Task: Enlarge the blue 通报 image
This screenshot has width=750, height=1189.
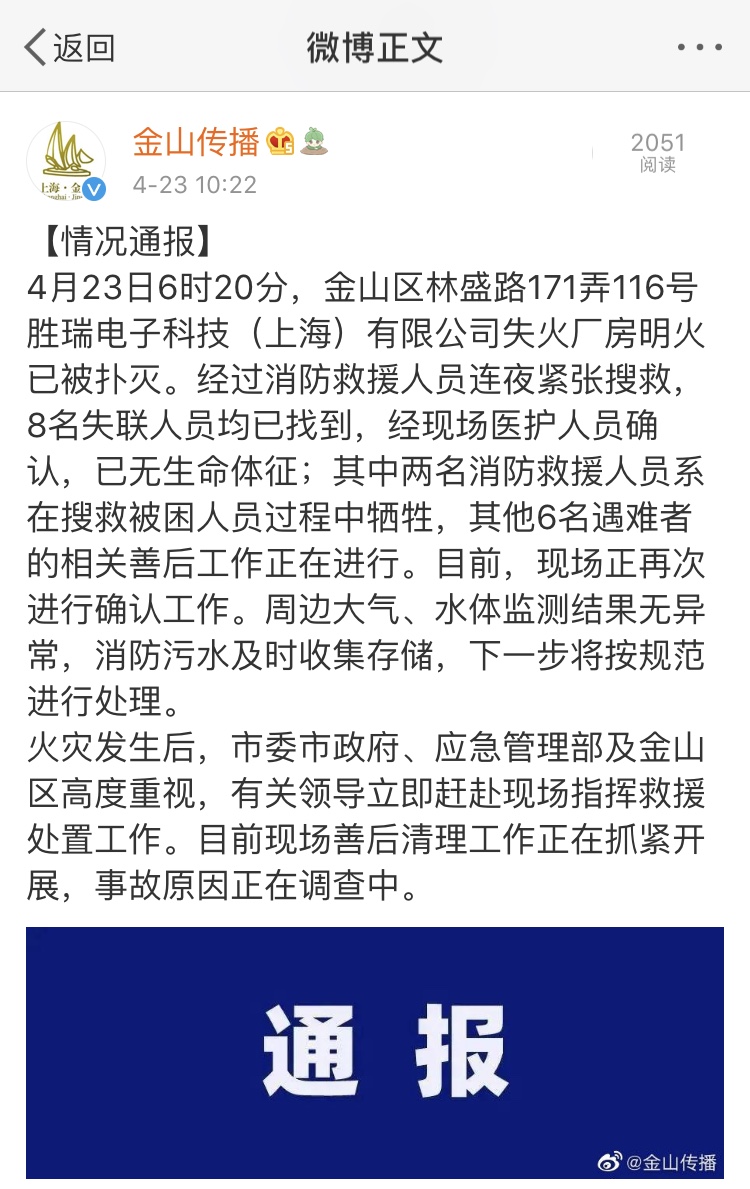Action: click(x=374, y=1050)
